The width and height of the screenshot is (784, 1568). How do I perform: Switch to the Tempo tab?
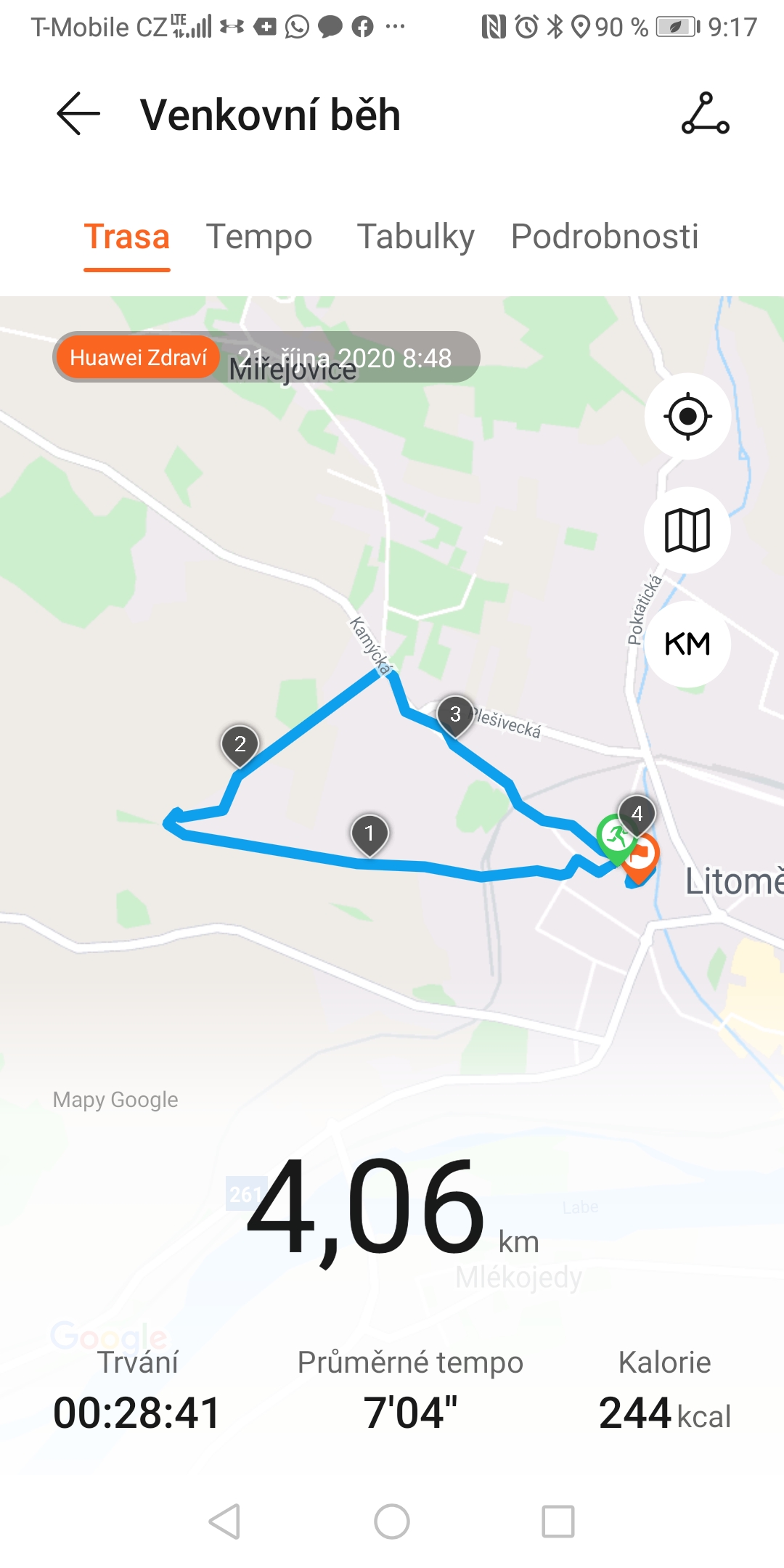pos(259,237)
